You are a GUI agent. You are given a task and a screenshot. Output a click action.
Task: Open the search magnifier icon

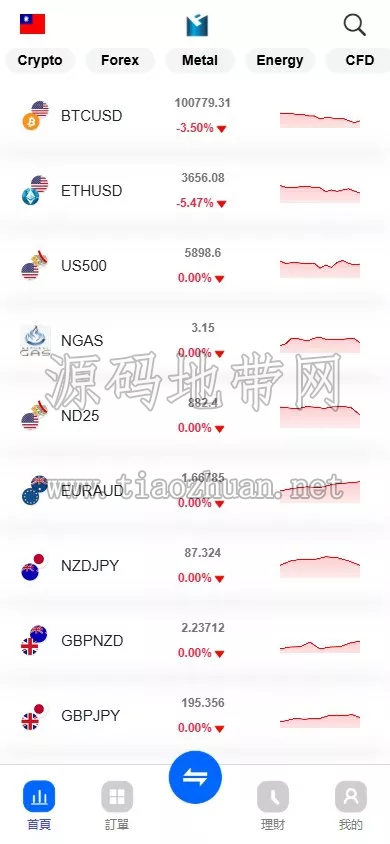click(354, 25)
